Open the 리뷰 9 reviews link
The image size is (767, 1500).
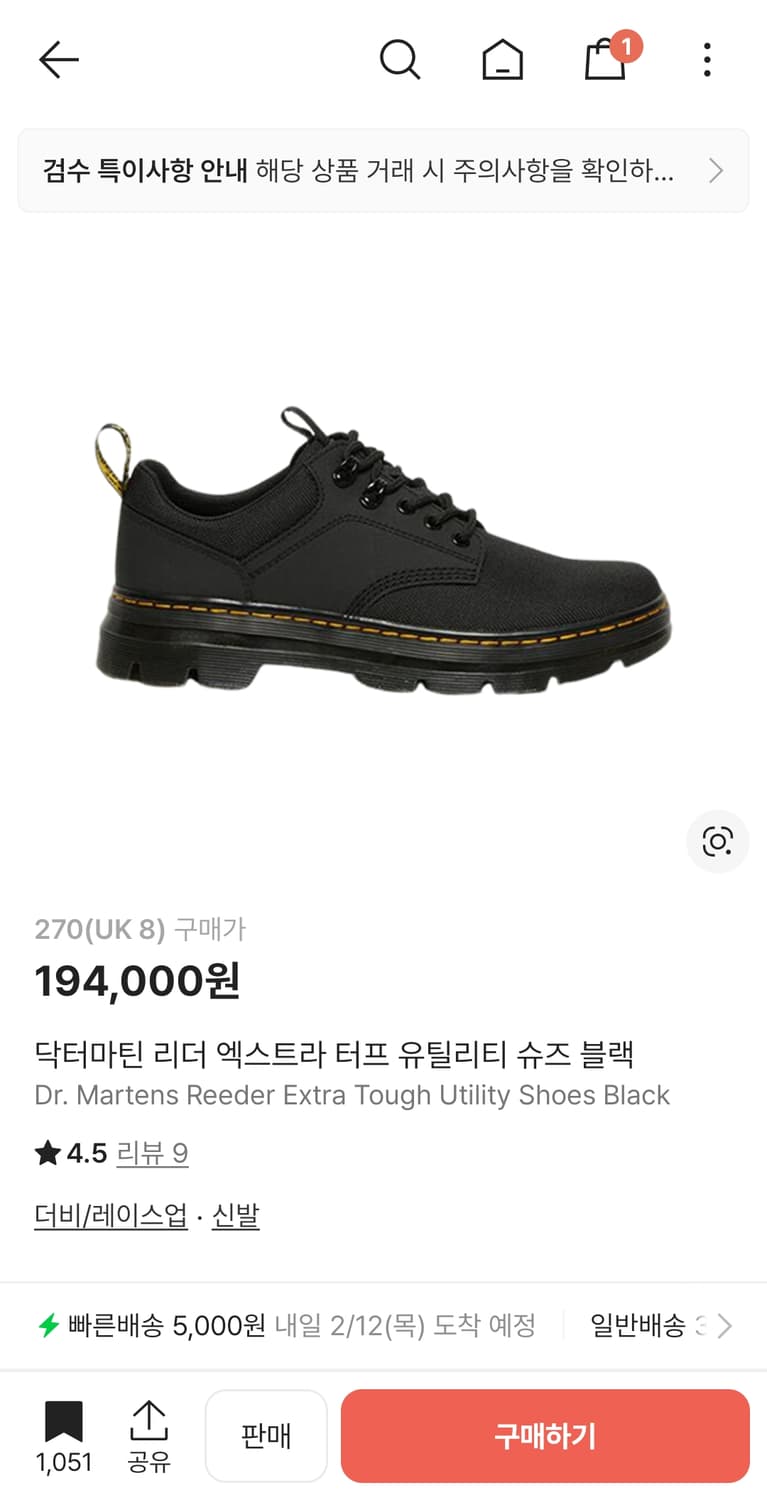pos(152,1153)
